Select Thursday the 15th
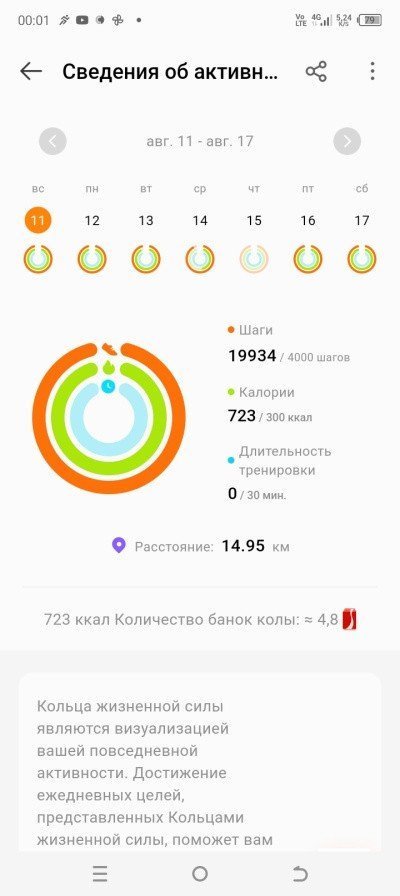Image resolution: width=400 pixels, height=896 pixels. 254,221
